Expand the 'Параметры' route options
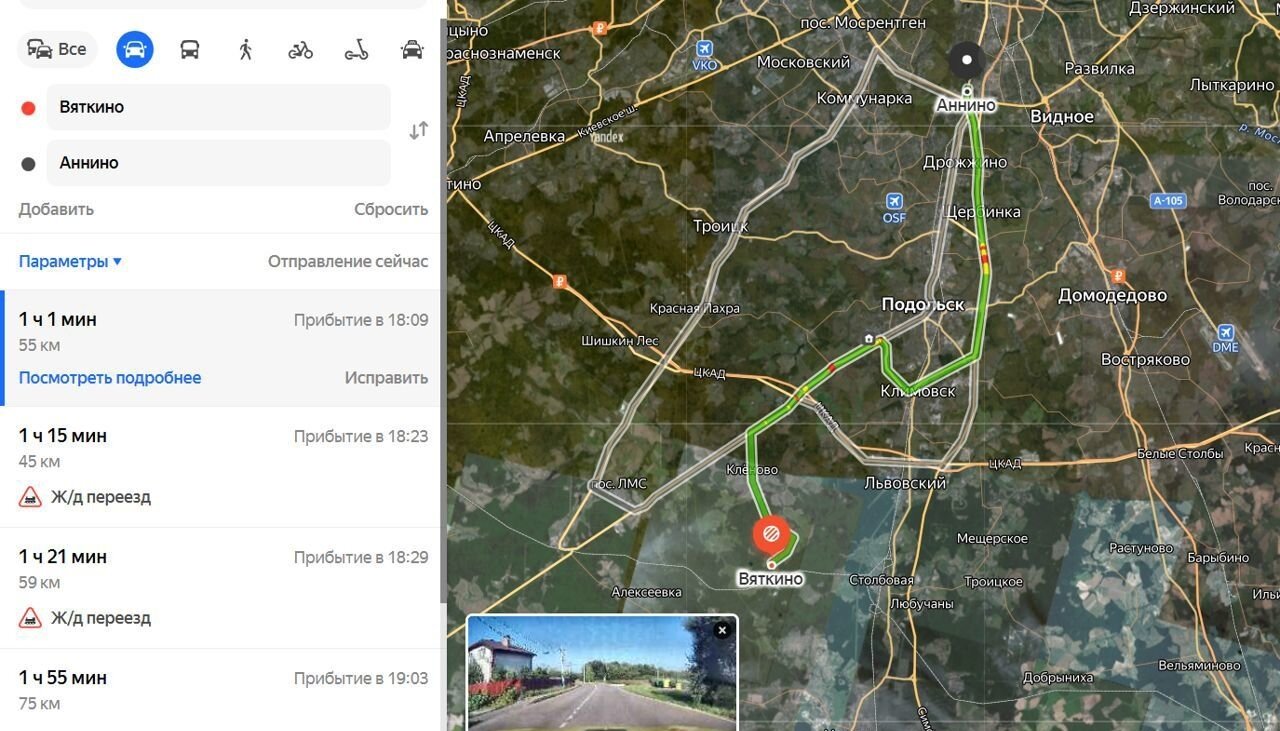Image resolution: width=1280 pixels, height=731 pixels. point(70,261)
